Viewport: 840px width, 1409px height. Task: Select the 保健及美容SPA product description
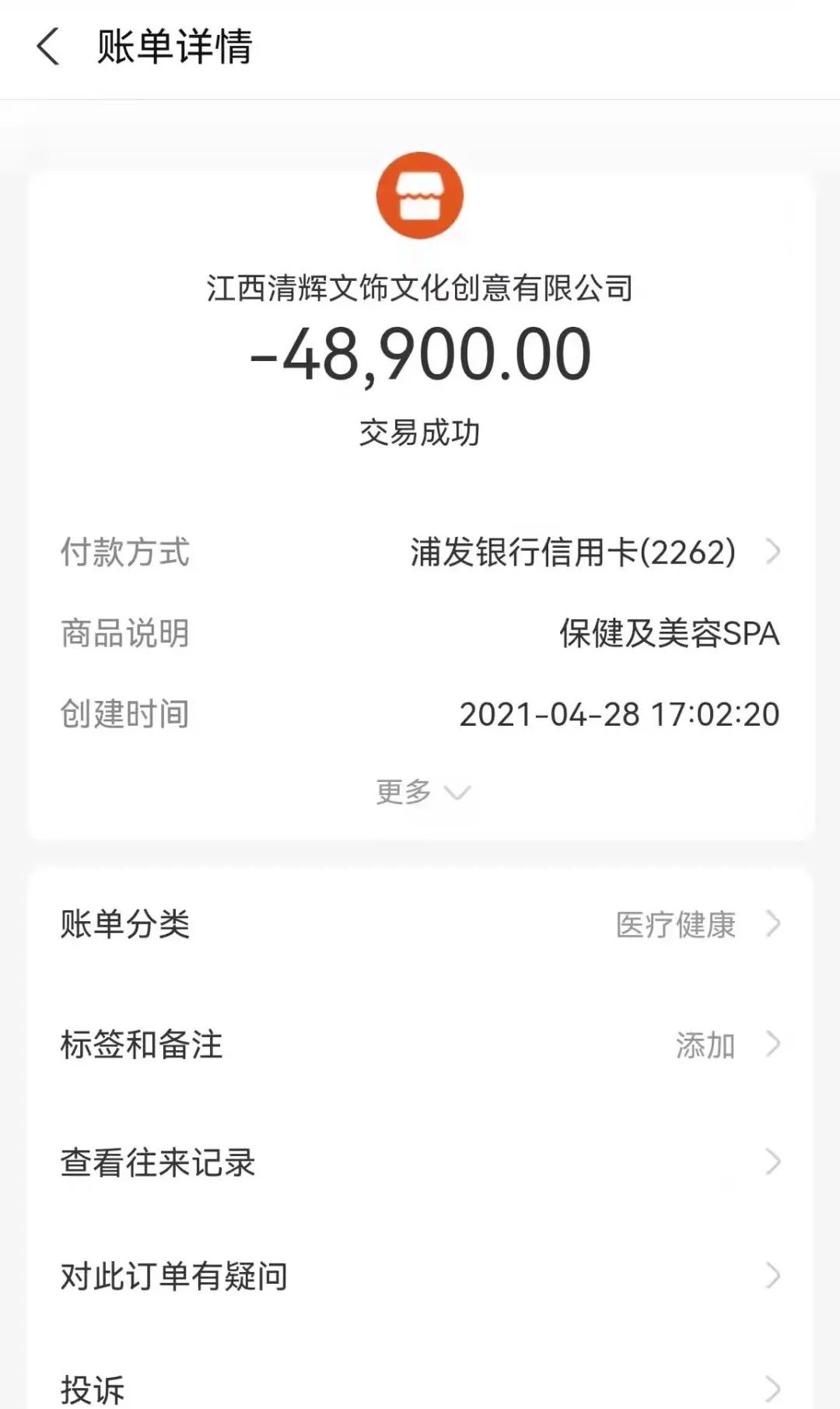coord(670,634)
